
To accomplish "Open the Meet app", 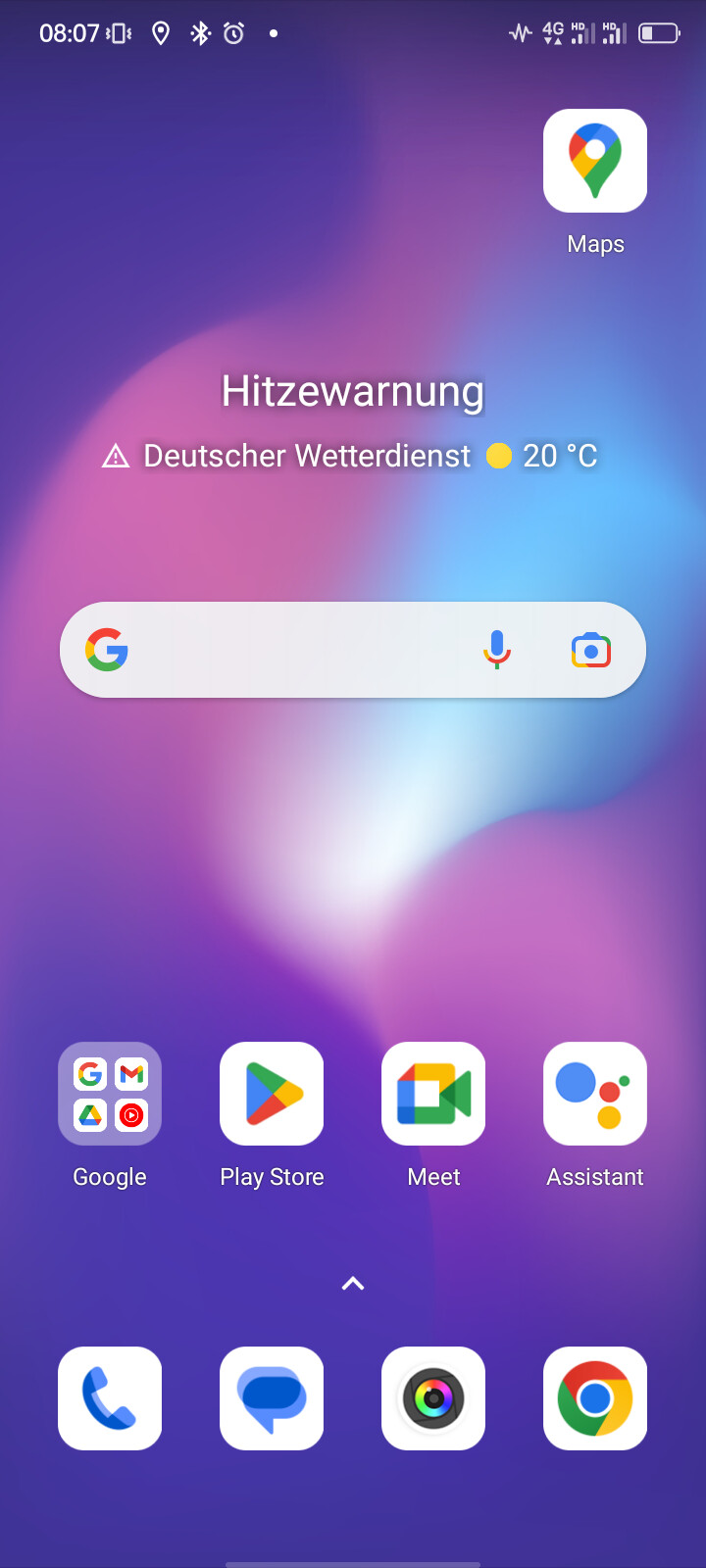I will [433, 1094].
